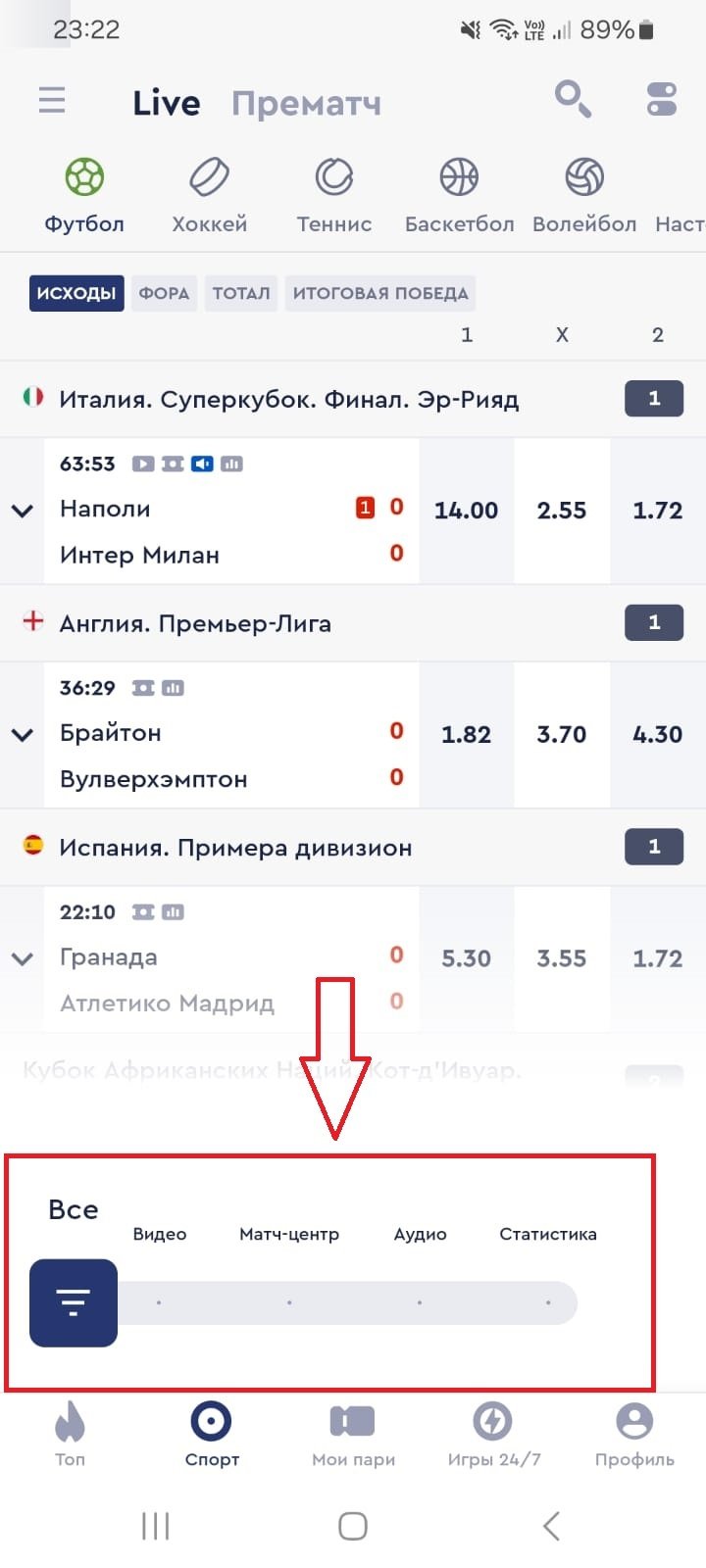Select the Хоккей sport
This screenshot has width=706, height=1568.
click(209, 196)
